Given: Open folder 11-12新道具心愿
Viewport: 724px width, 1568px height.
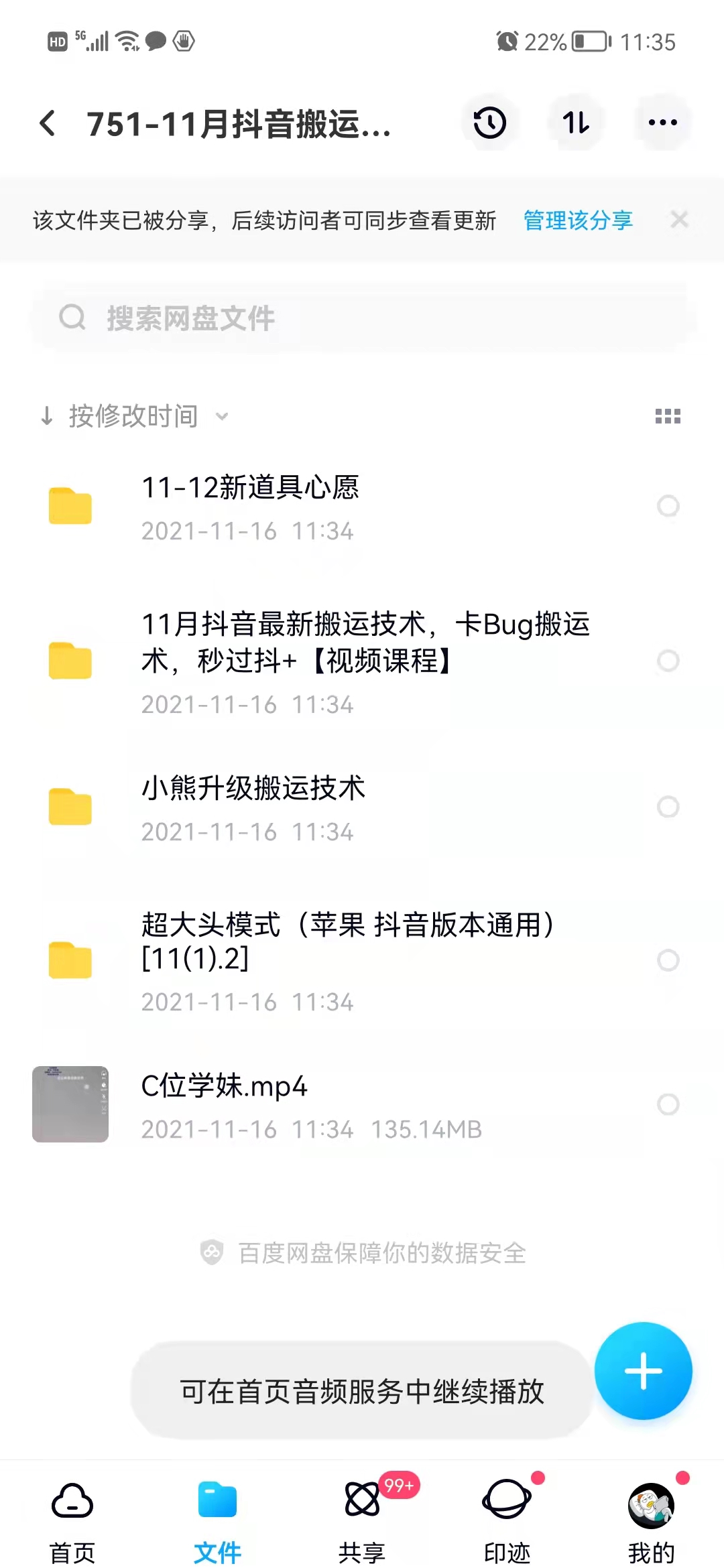Looking at the screenshot, I should point(251,488).
